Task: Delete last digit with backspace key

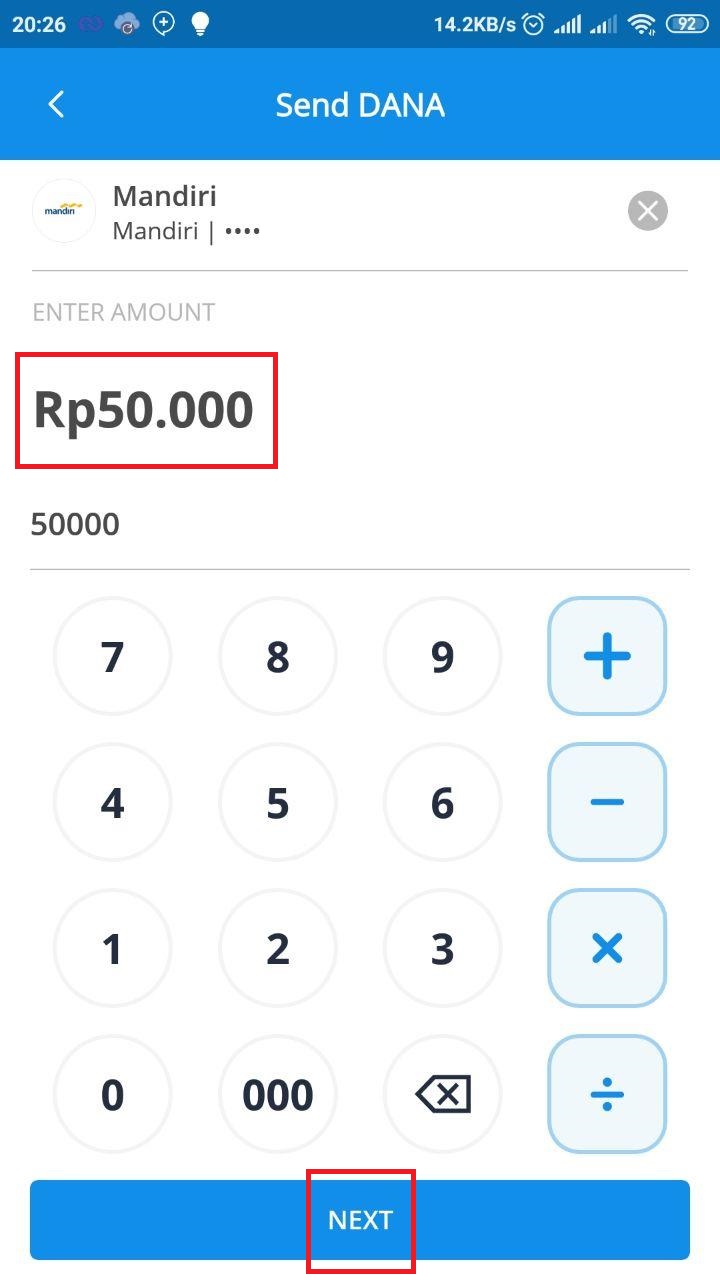Action: click(443, 1095)
